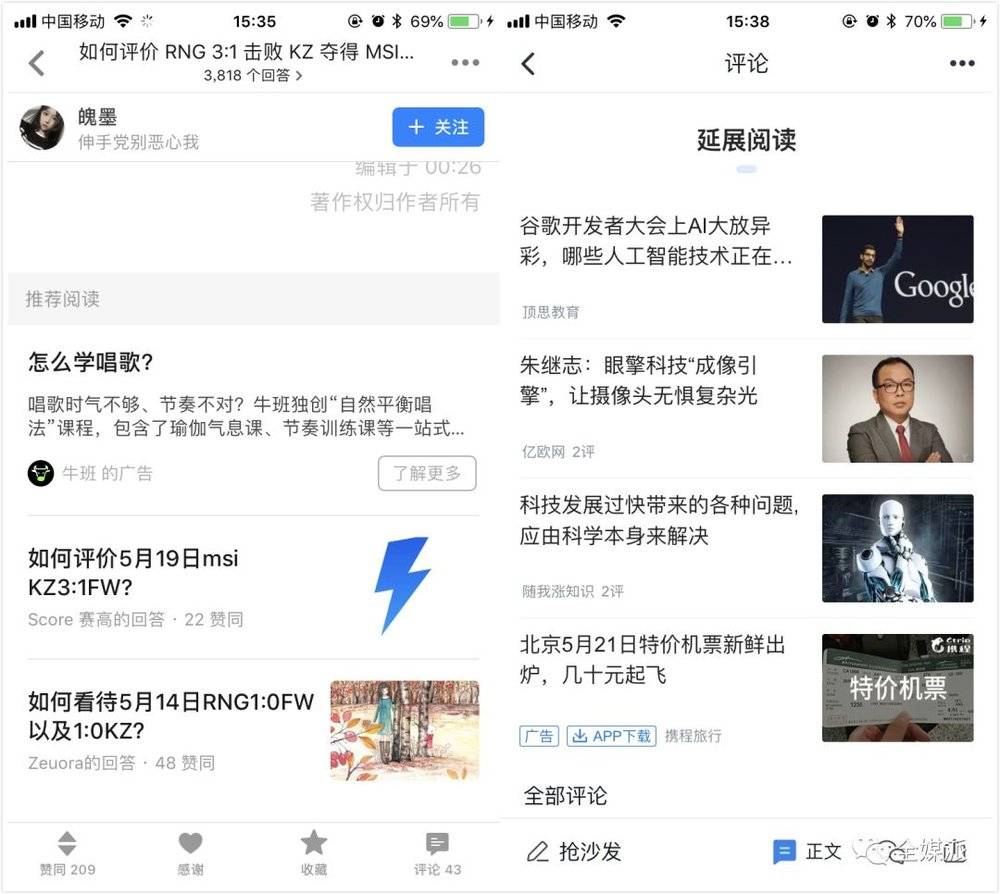Open overflow menu on the 评论 page
The image size is (1000, 894).
click(962, 64)
